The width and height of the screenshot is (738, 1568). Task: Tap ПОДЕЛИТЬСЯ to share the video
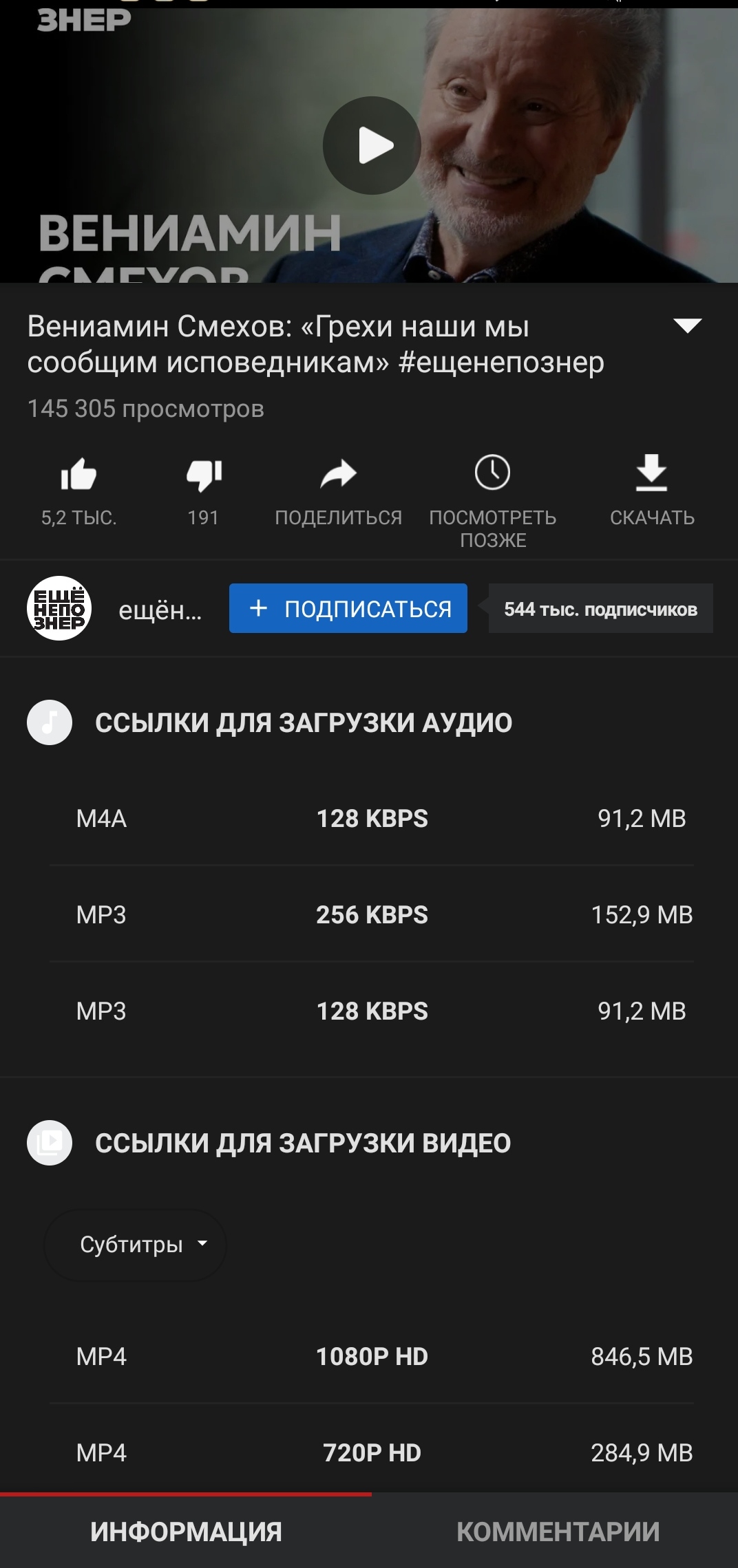point(338,490)
